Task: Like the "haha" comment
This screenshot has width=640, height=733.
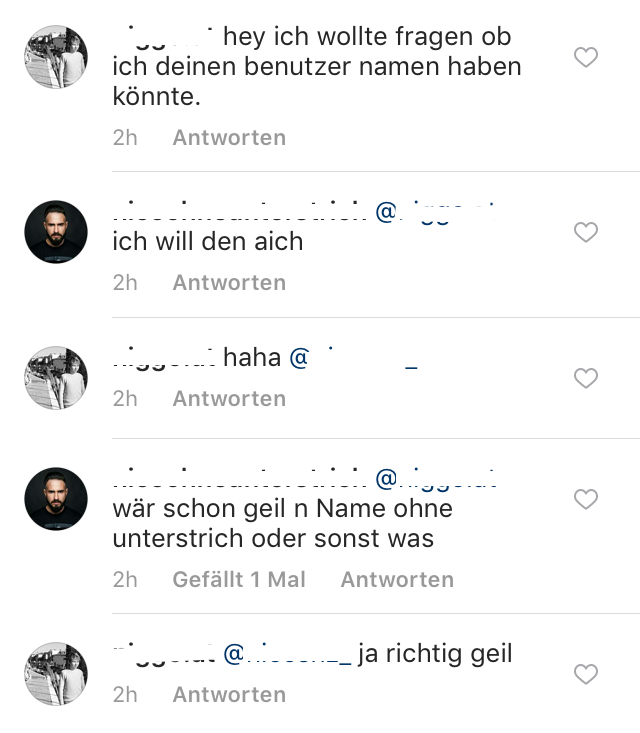Action: click(x=586, y=378)
